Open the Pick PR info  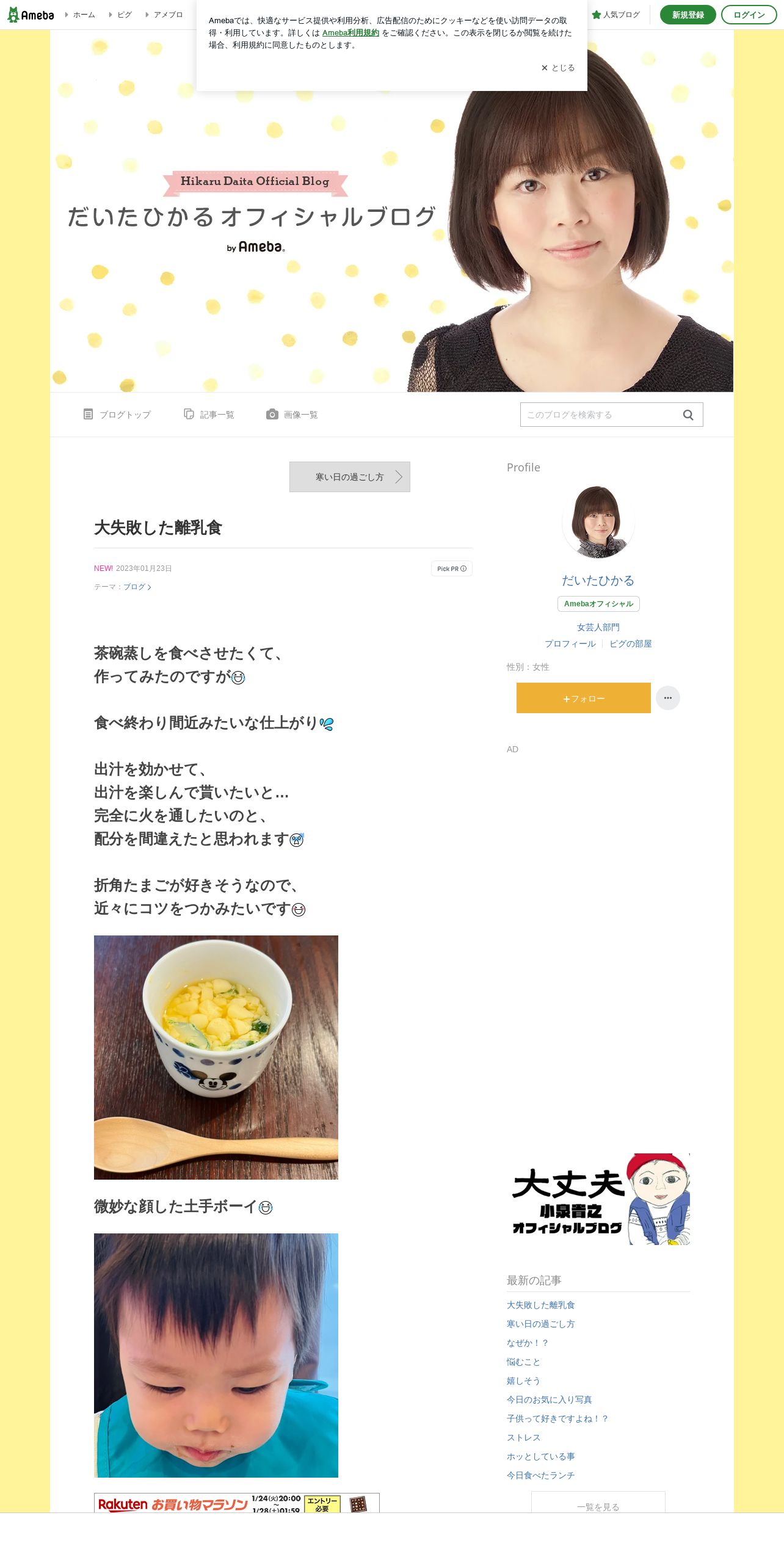452,568
